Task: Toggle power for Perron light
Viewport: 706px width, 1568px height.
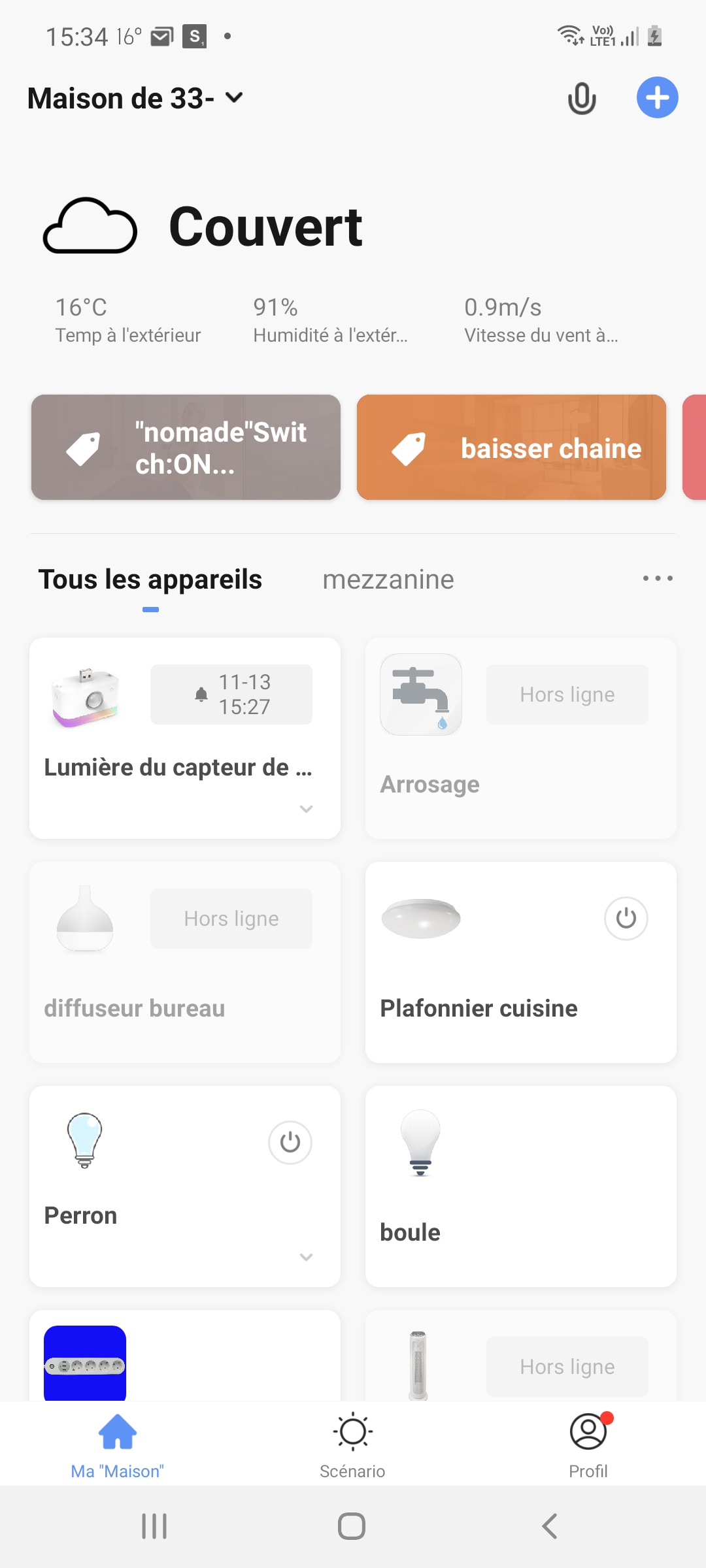Action: (x=290, y=1143)
